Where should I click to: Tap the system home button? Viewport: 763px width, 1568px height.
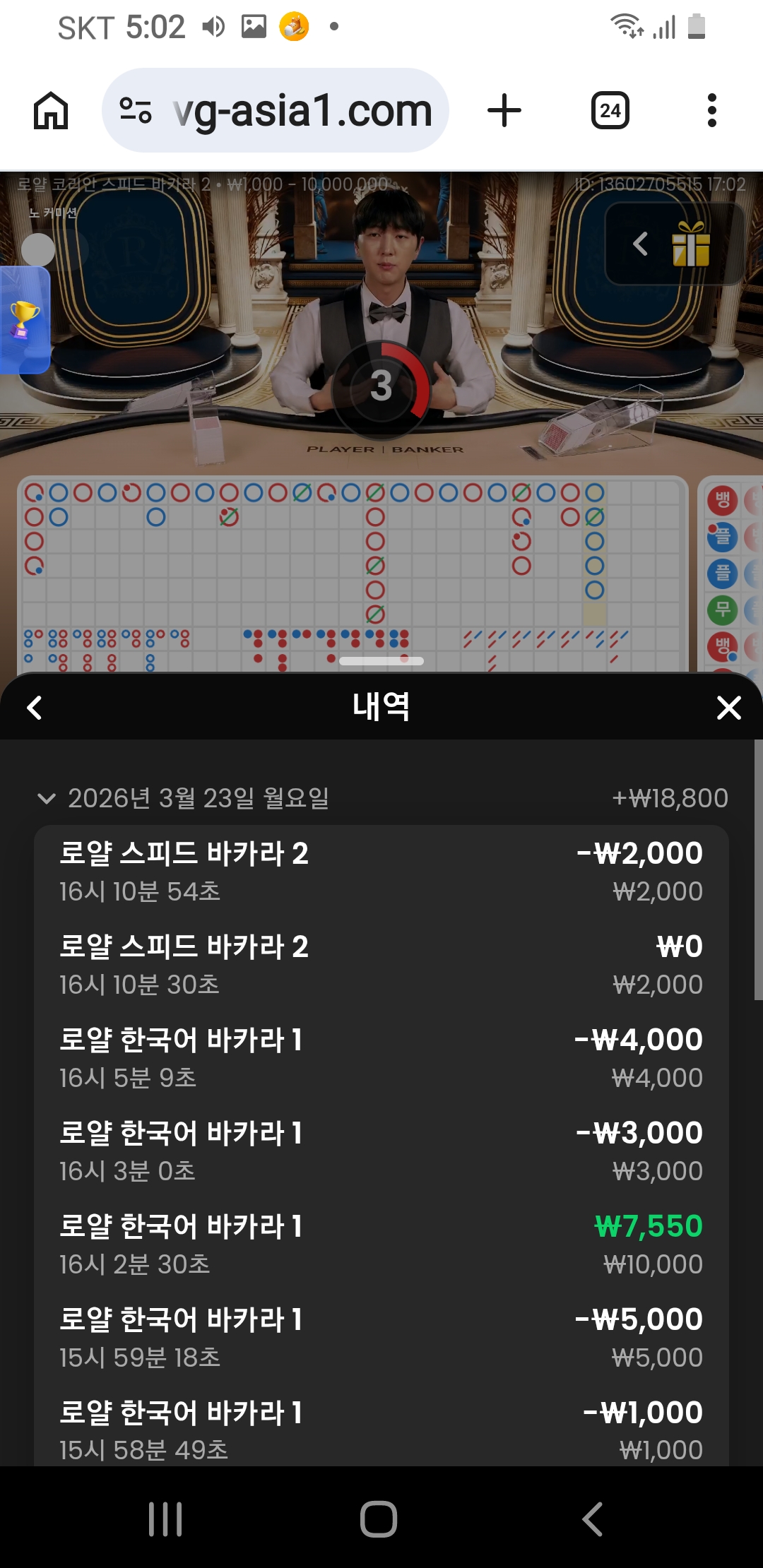click(x=379, y=1519)
